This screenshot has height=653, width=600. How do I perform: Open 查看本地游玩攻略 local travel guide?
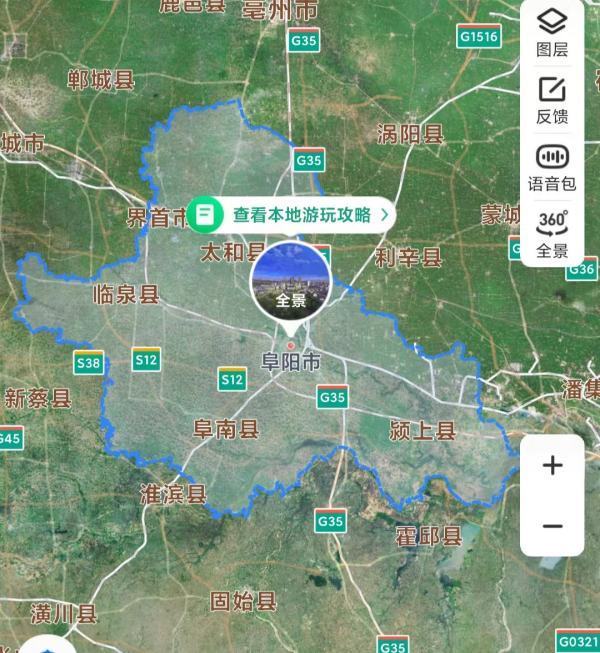tap(291, 214)
